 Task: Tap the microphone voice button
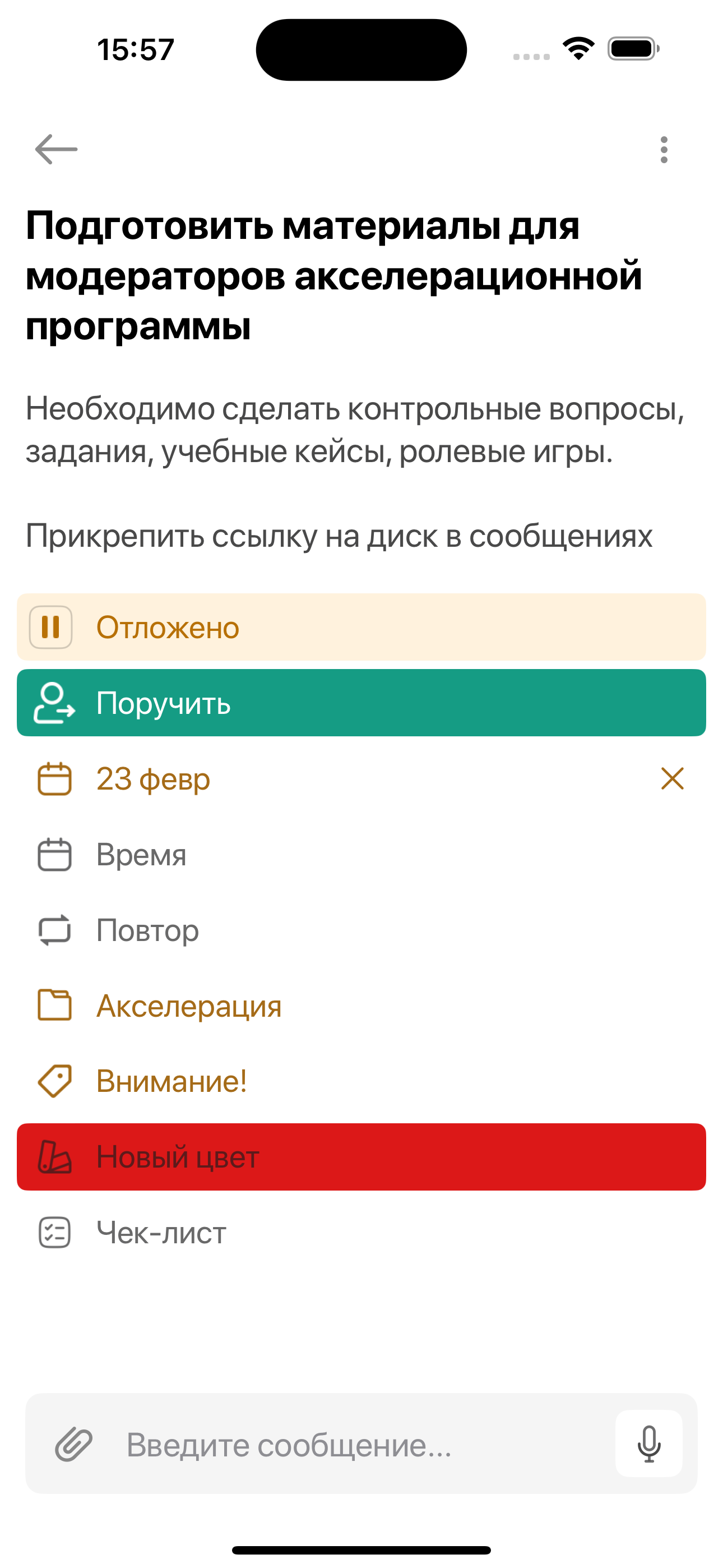click(649, 1444)
